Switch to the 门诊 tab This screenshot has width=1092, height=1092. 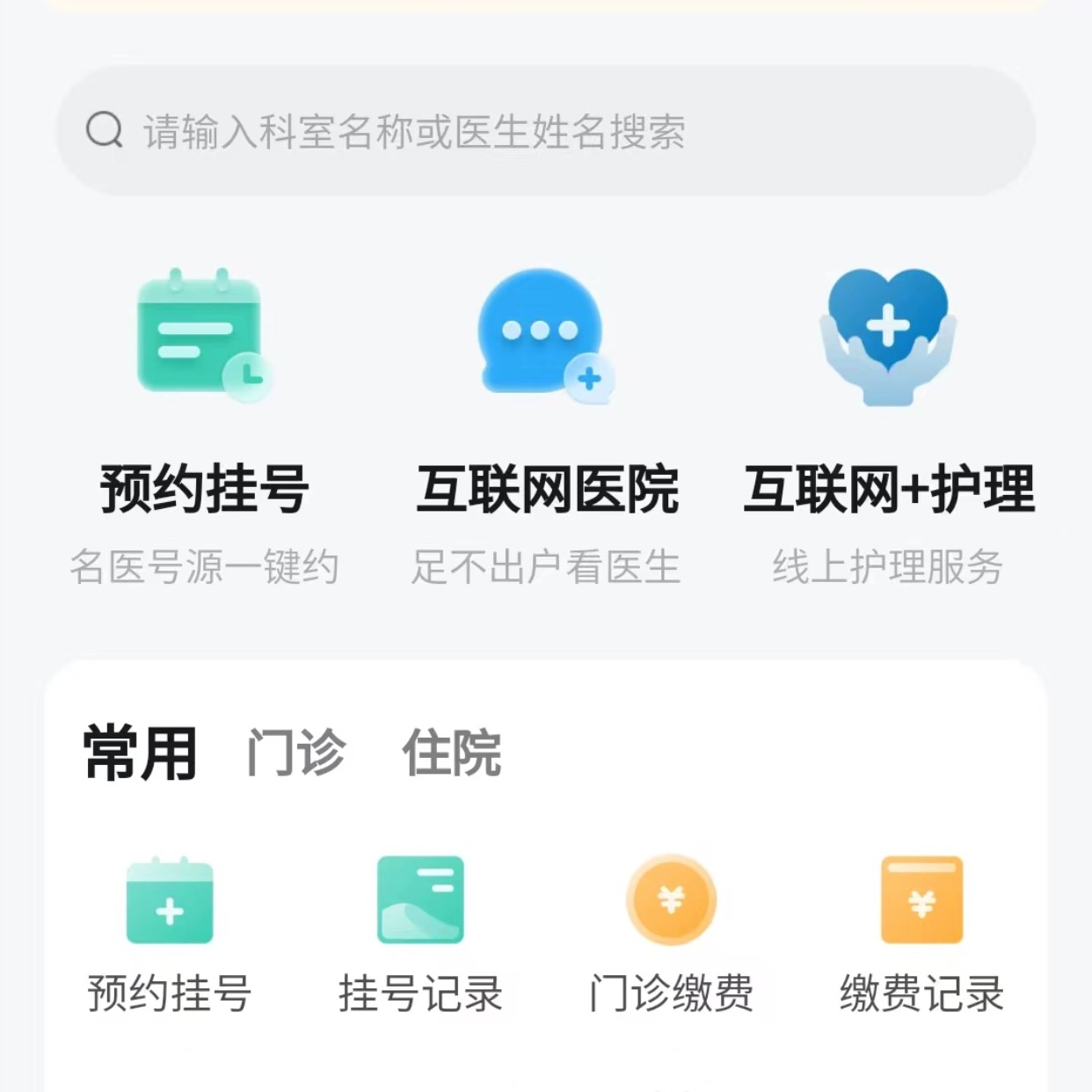296,753
